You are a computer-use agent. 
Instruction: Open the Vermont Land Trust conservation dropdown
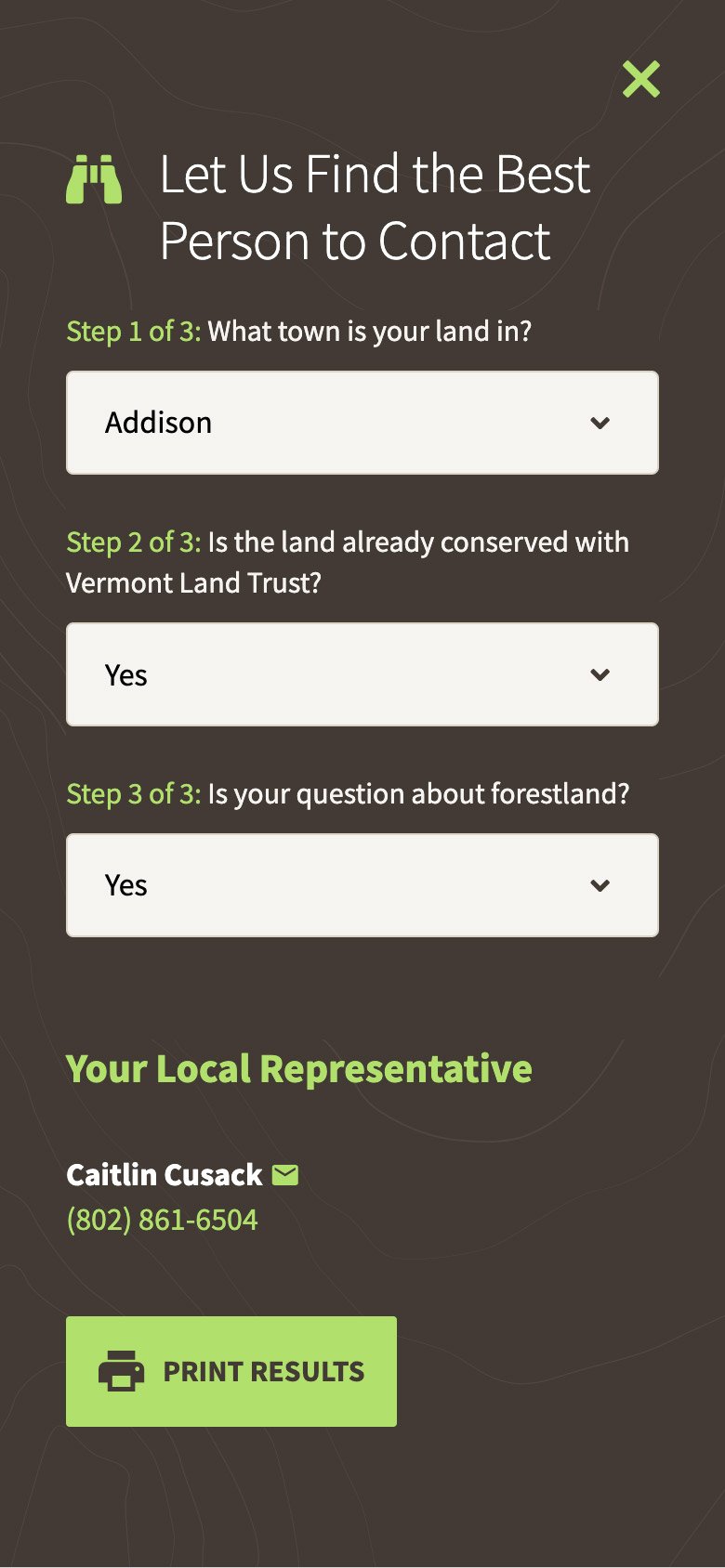pos(362,674)
